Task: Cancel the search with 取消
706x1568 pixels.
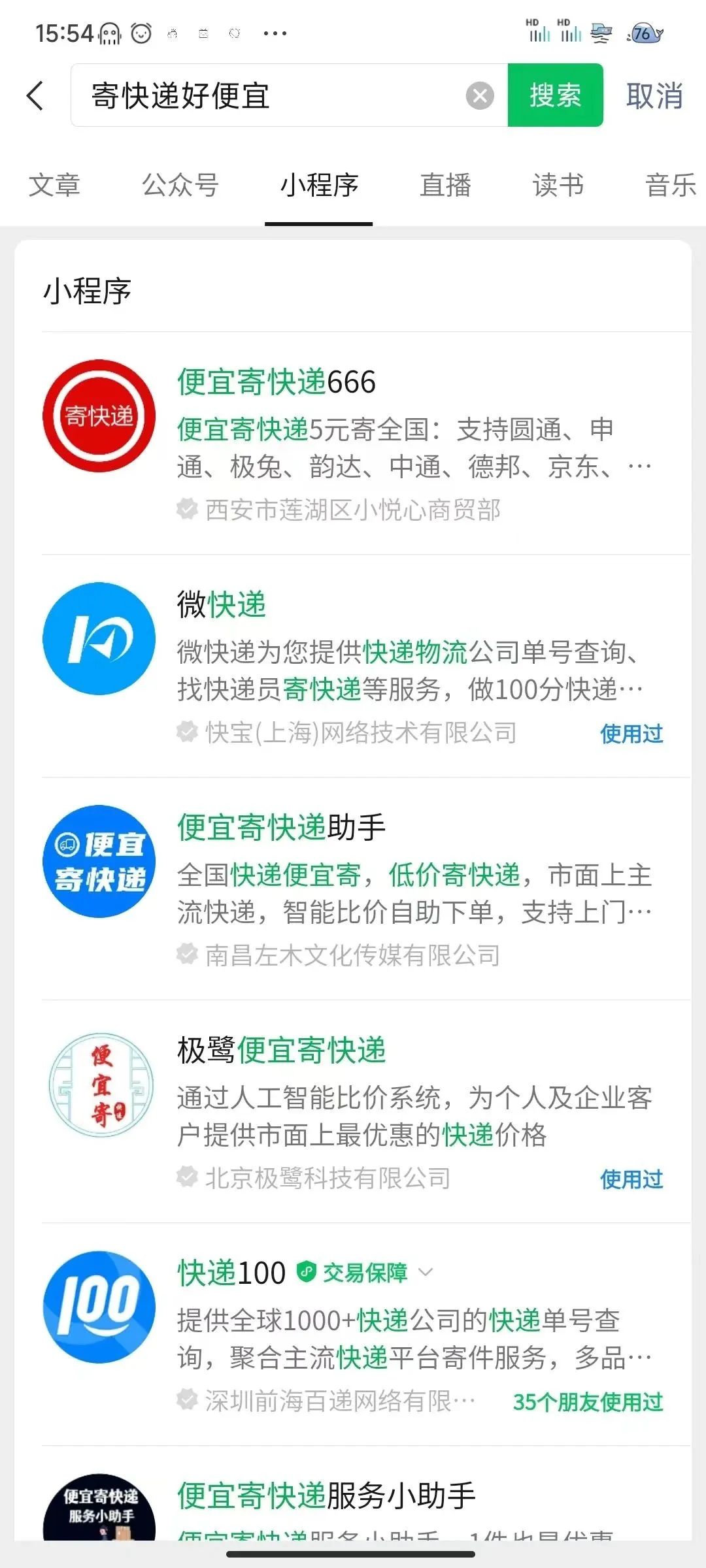Action: coord(654,96)
